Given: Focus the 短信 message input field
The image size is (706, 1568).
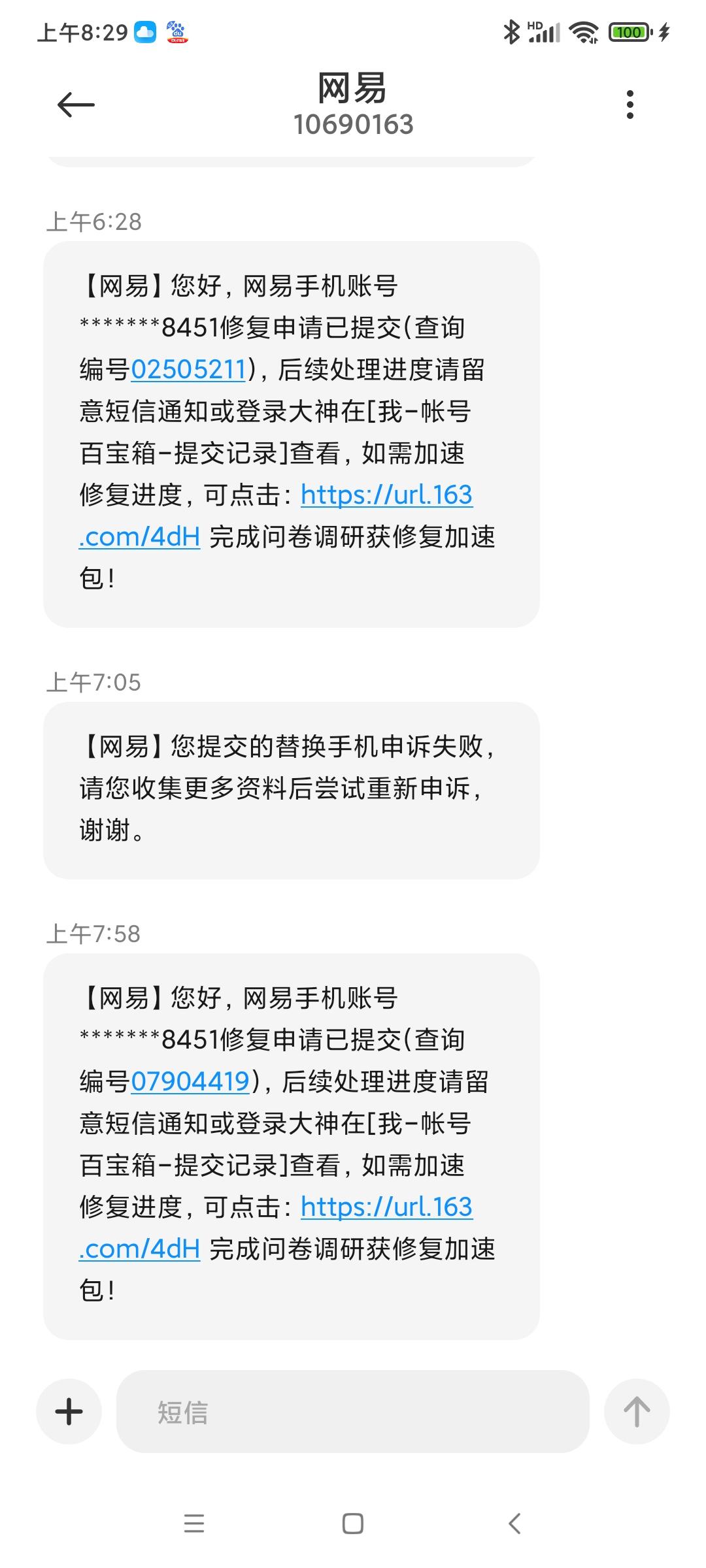Looking at the screenshot, I should point(353,1412).
